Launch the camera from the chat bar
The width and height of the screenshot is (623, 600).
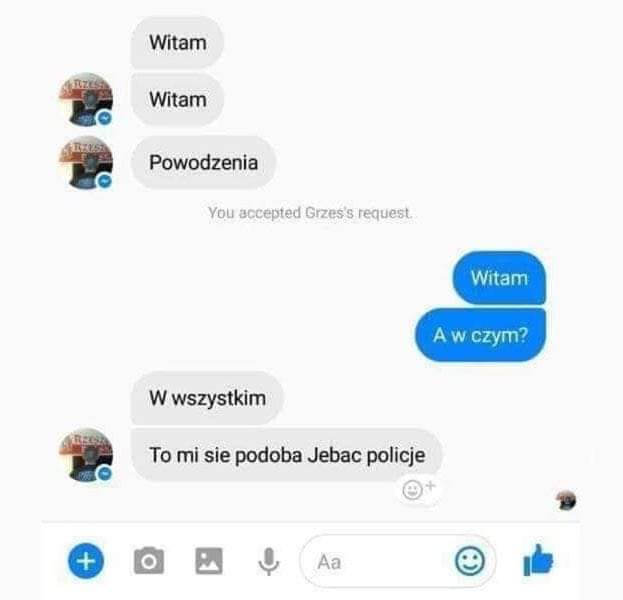point(149,561)
